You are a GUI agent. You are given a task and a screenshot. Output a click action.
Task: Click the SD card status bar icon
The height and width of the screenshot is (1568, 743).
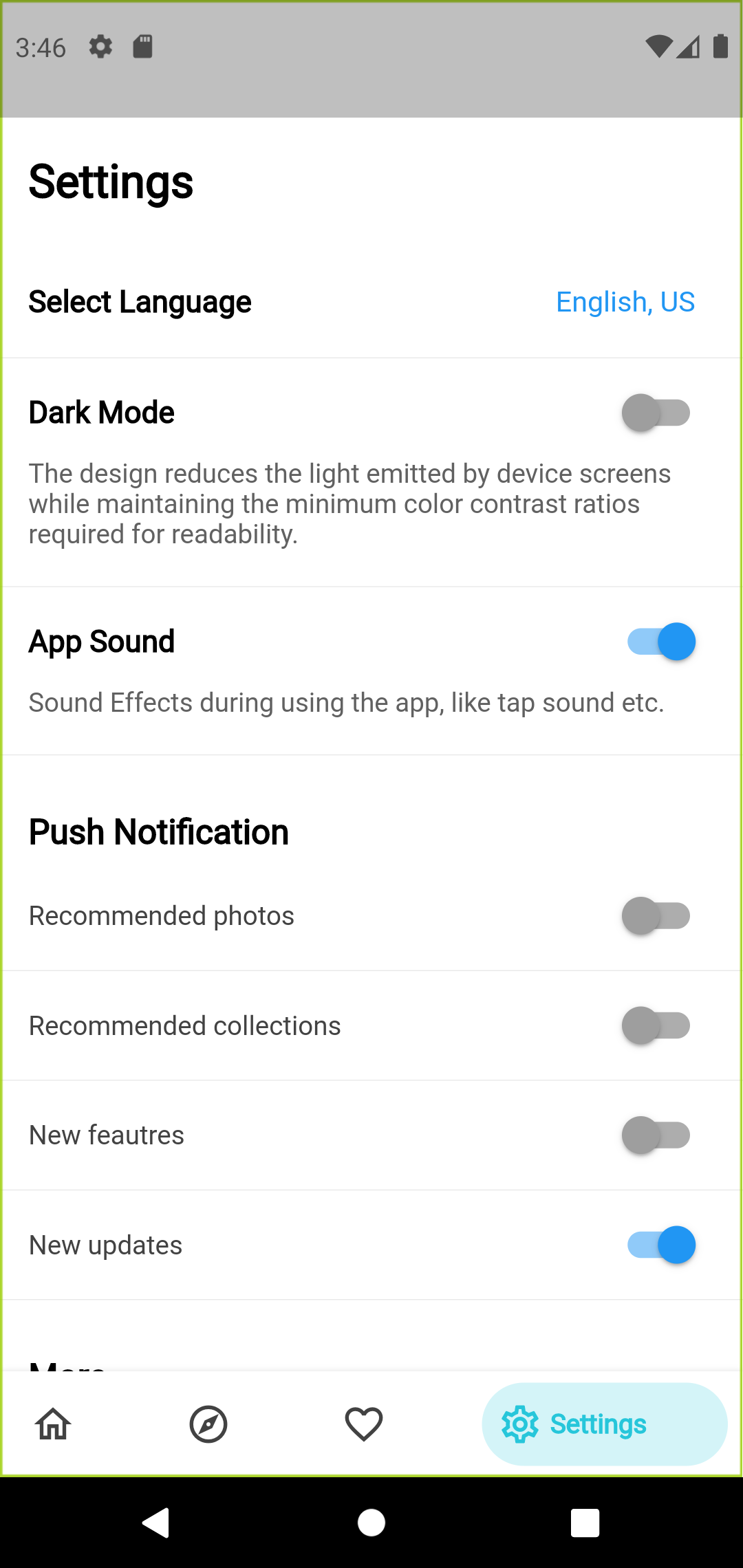pyautogui.click(x=142, y=47)
